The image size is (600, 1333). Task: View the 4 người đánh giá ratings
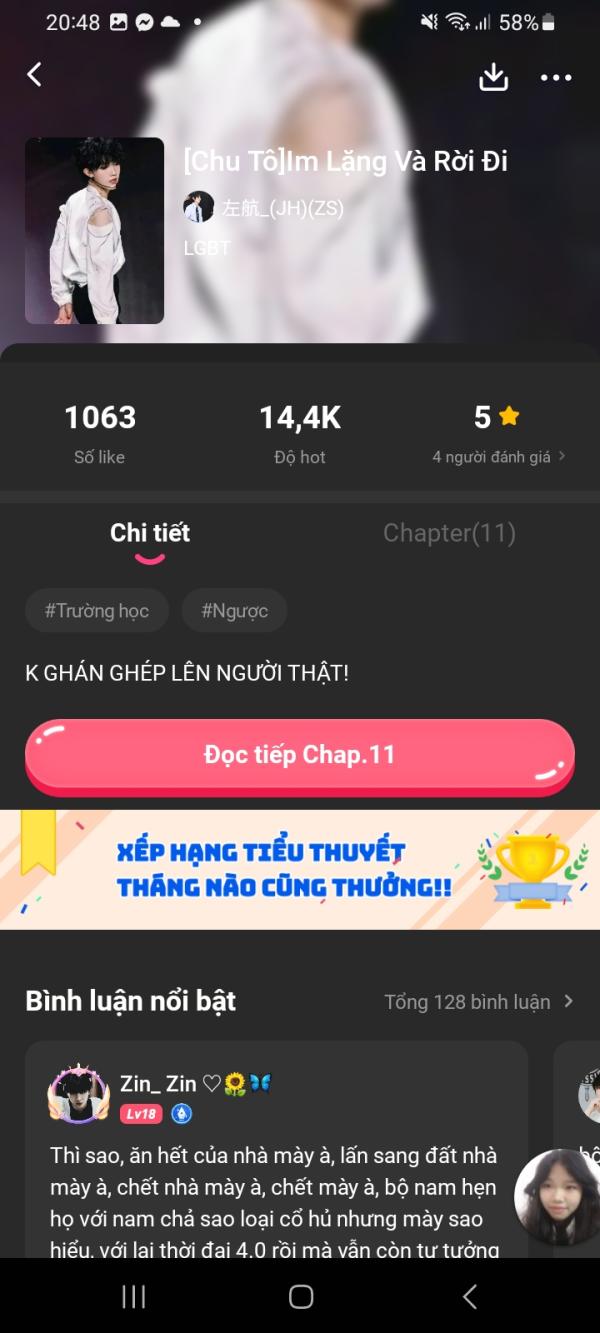point(498,456)
